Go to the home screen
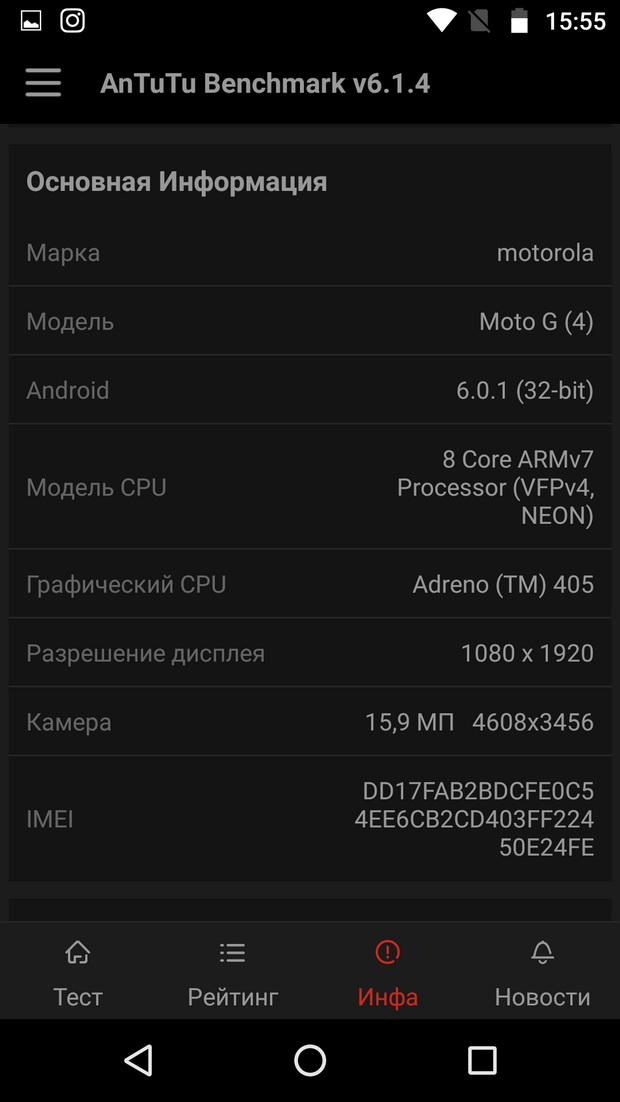The width and height of the screenshot is (620, 1102). tap(310, 1060)
